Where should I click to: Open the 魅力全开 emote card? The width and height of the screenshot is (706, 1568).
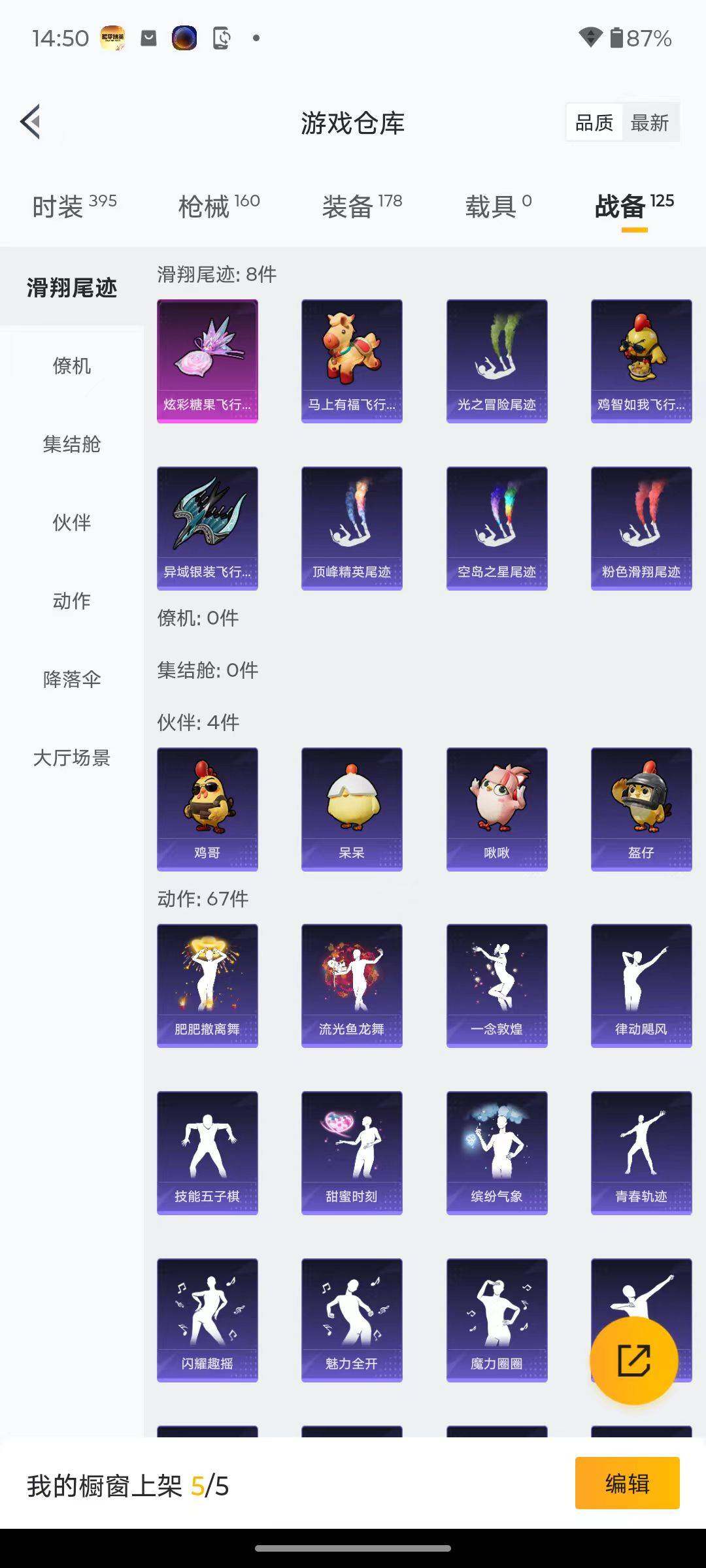point(352,1320)
